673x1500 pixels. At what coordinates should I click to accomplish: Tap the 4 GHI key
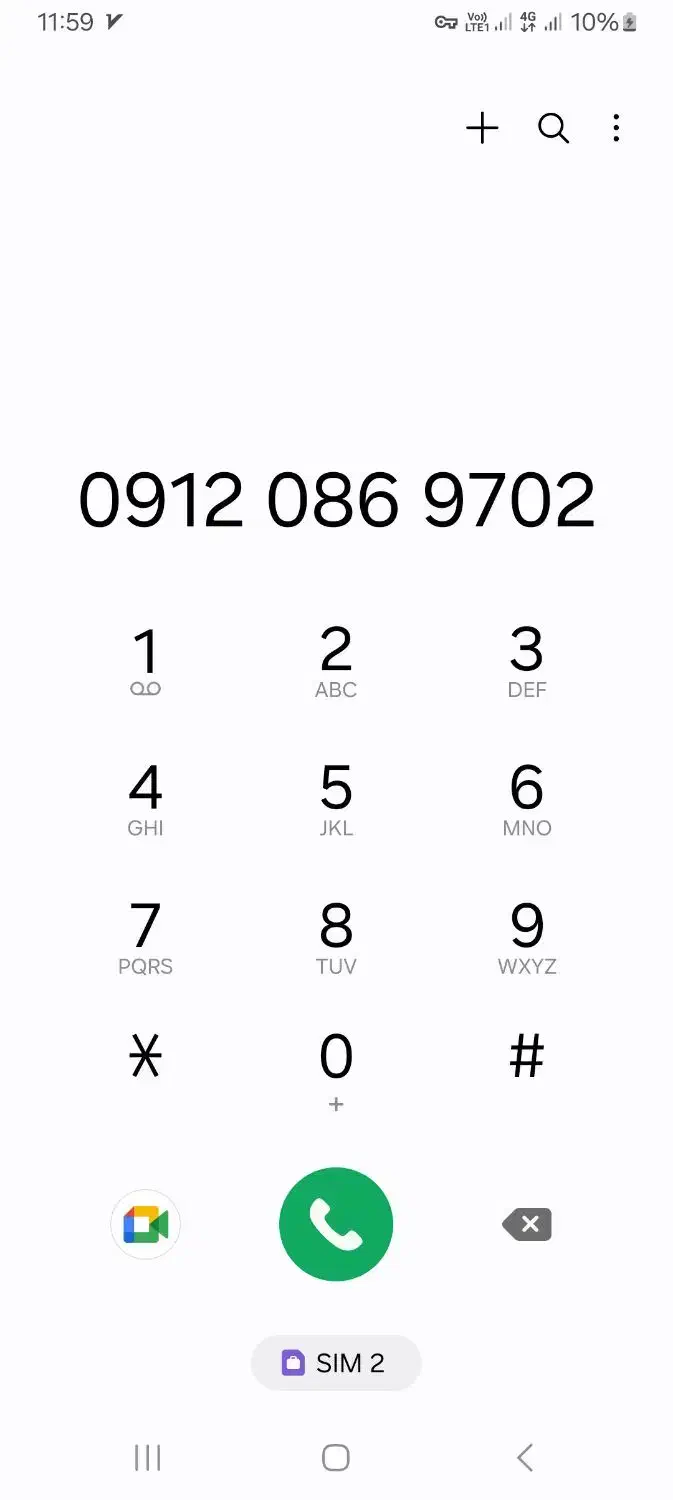(146, 798)
